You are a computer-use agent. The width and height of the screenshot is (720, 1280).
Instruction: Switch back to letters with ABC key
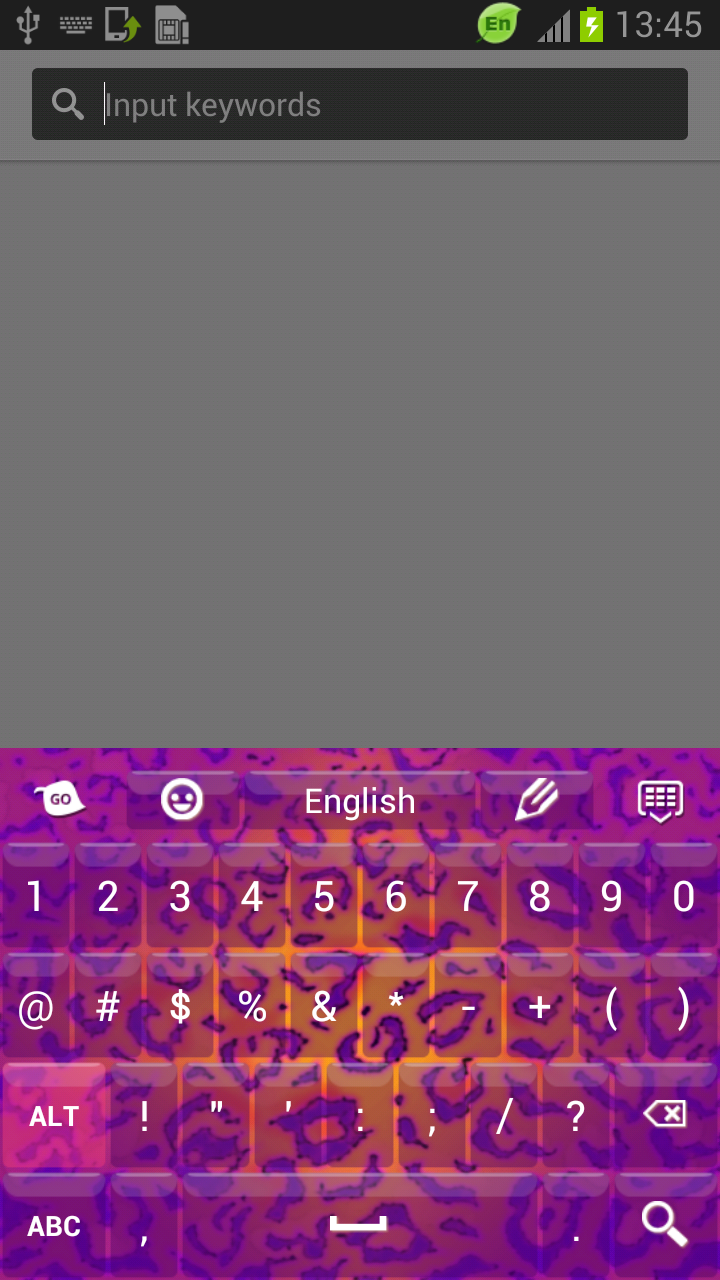54,1225
